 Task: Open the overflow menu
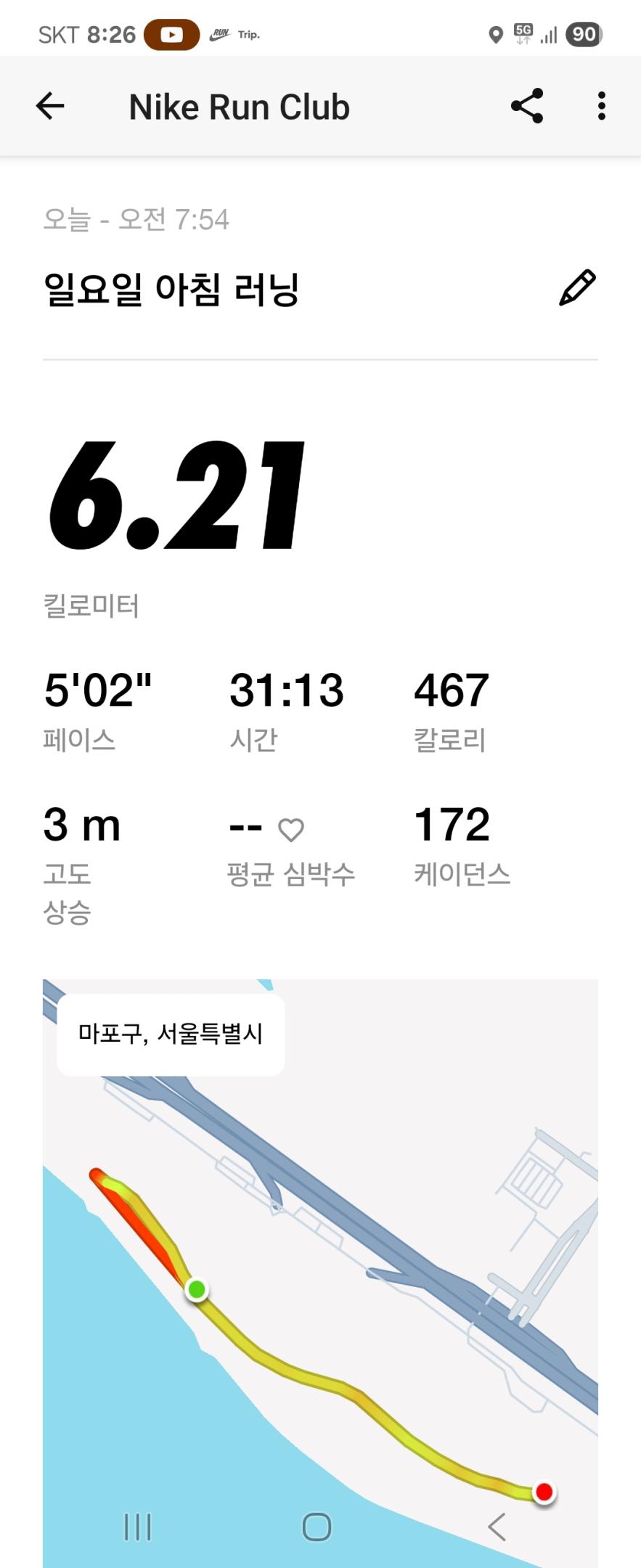click(601, 107)
